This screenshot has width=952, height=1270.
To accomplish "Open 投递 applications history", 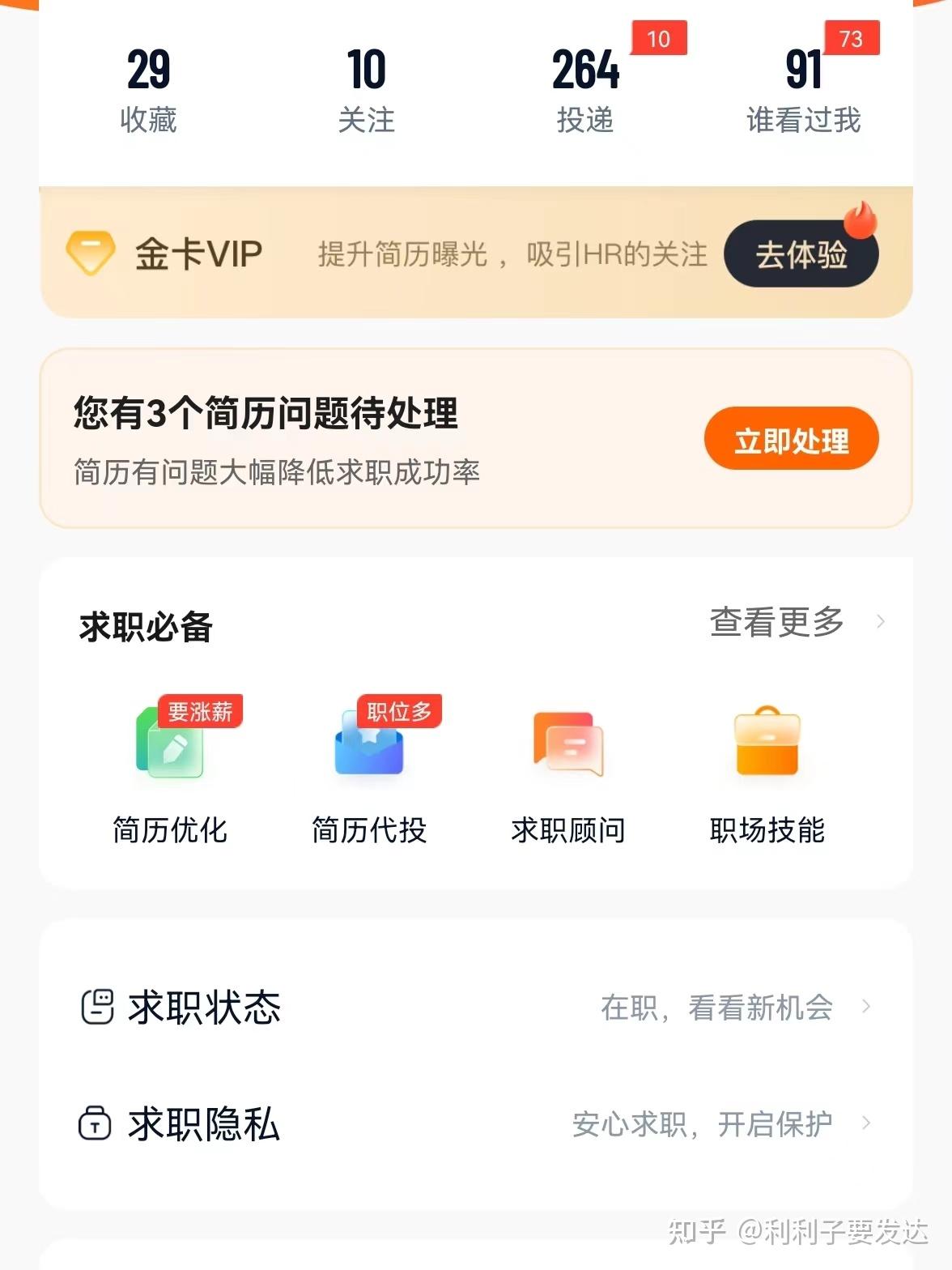I will pyautogui.click(x=585, y=91).
